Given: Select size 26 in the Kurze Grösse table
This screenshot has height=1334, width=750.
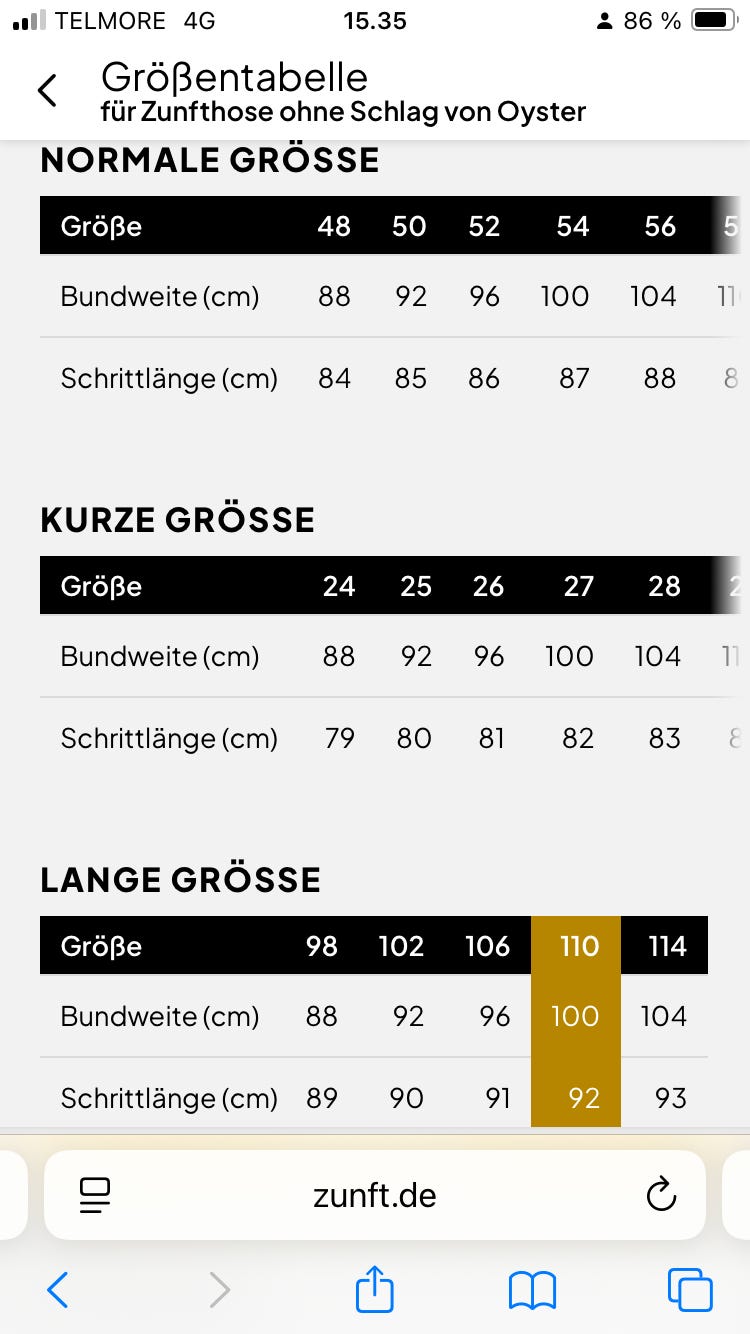Looking at the screenshot, I should [489, 586].
